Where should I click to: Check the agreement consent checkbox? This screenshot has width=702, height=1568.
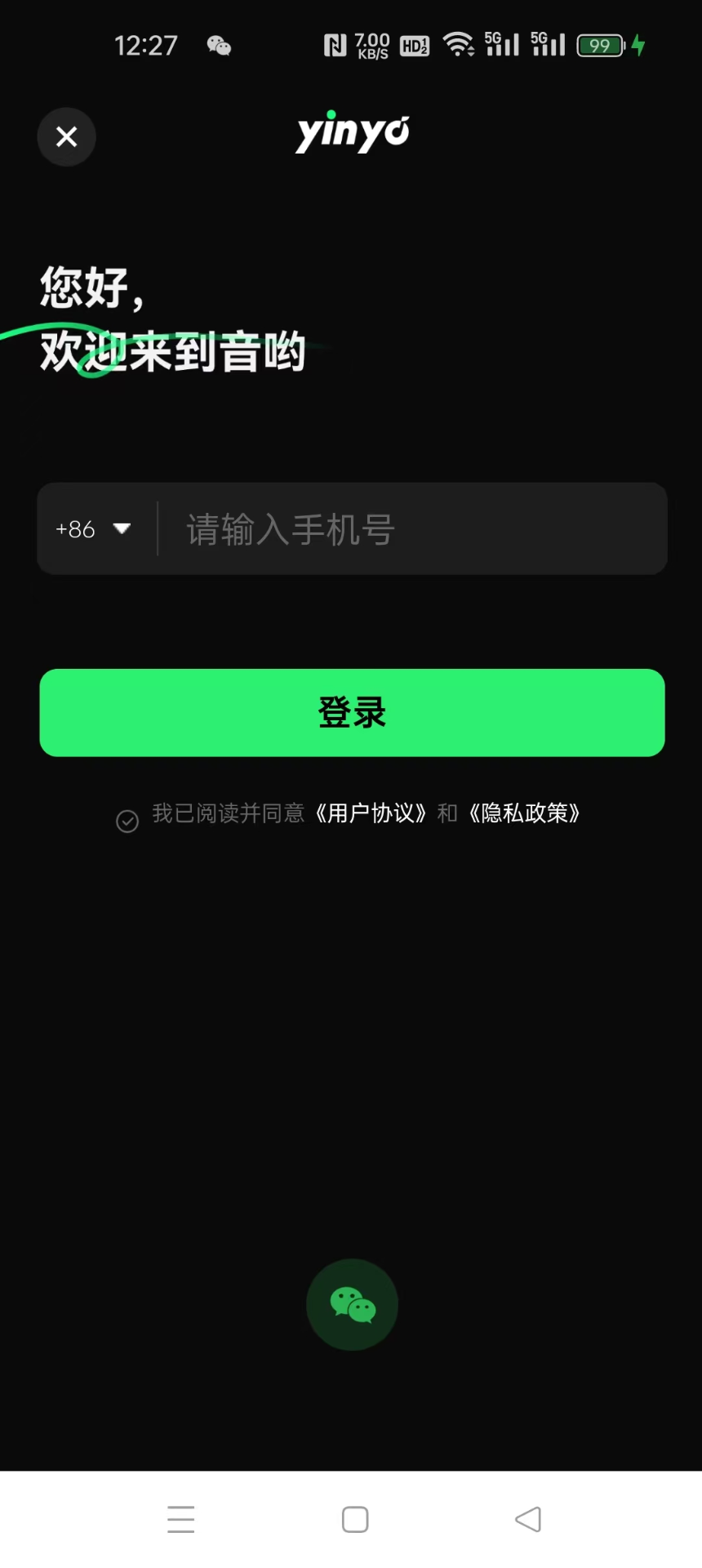point(127,820)
